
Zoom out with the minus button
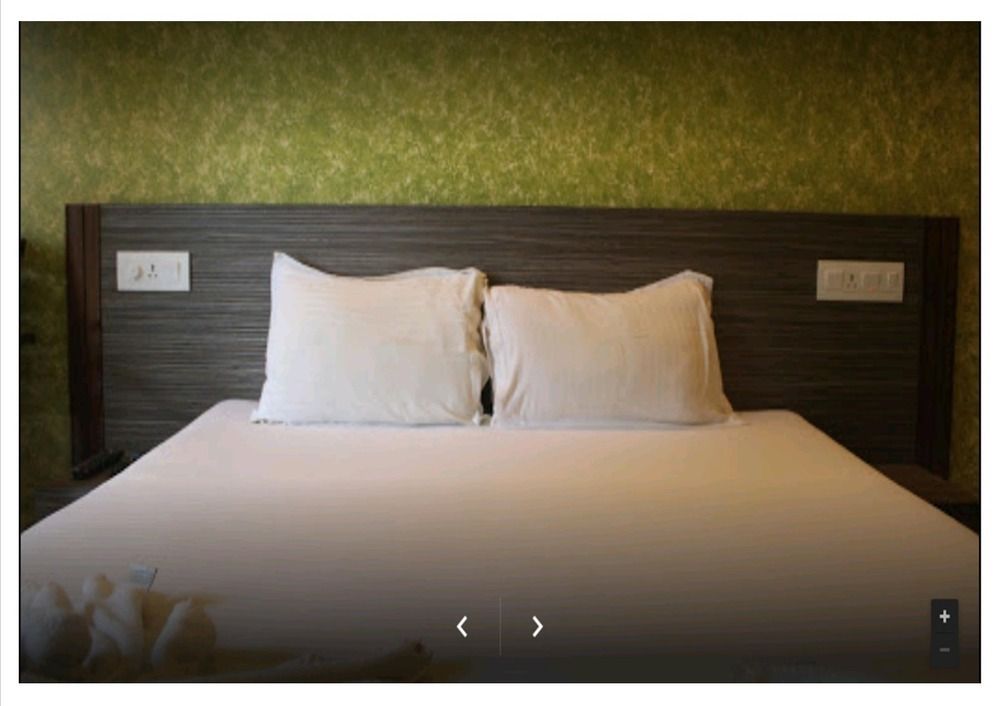point(944,651)
